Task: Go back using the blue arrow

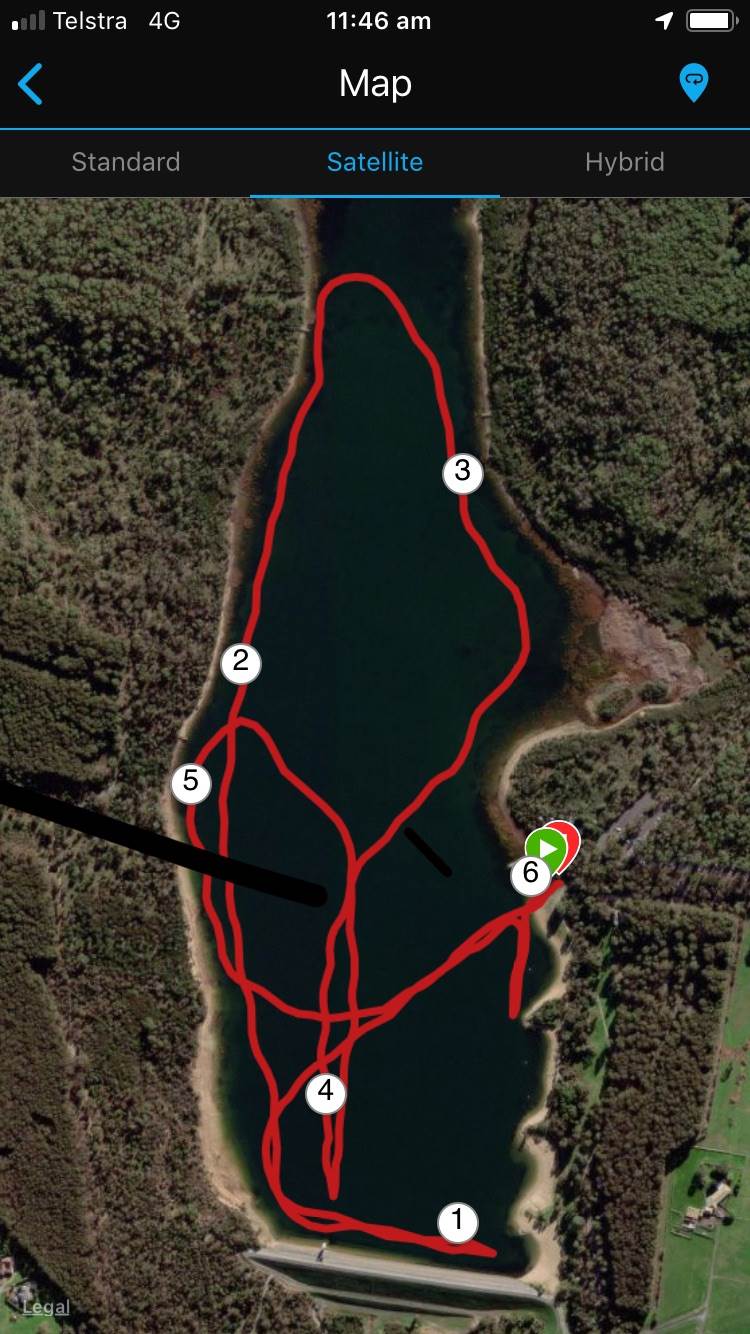Action: [x=31, y=84]
